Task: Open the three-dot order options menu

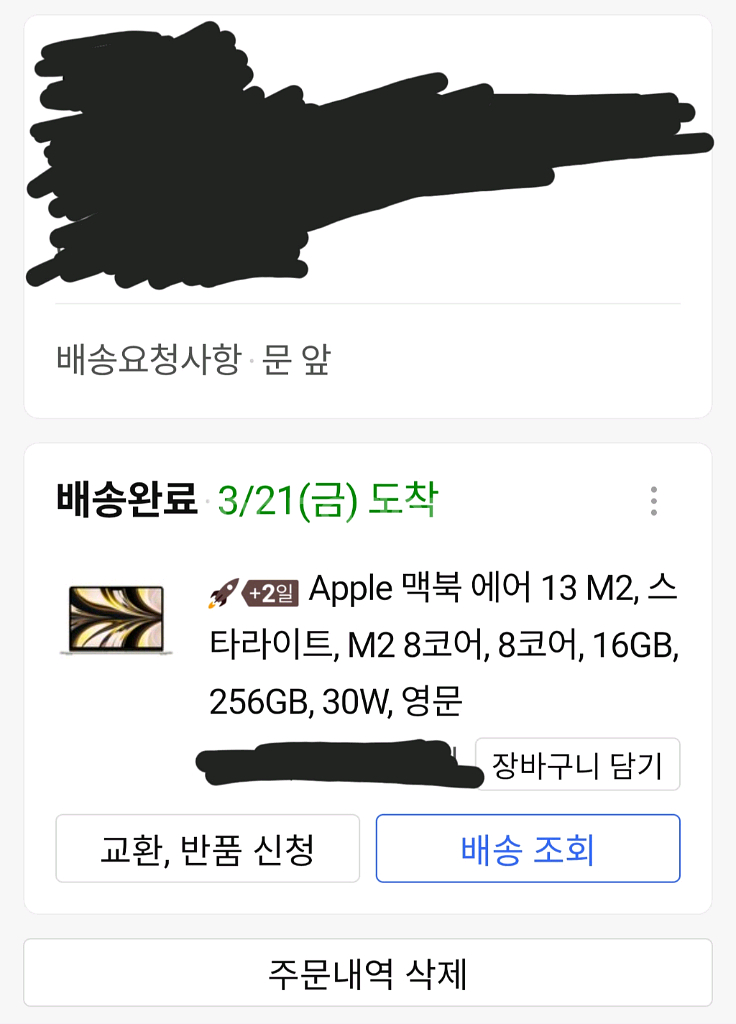Action: click(x=652, y=502)
